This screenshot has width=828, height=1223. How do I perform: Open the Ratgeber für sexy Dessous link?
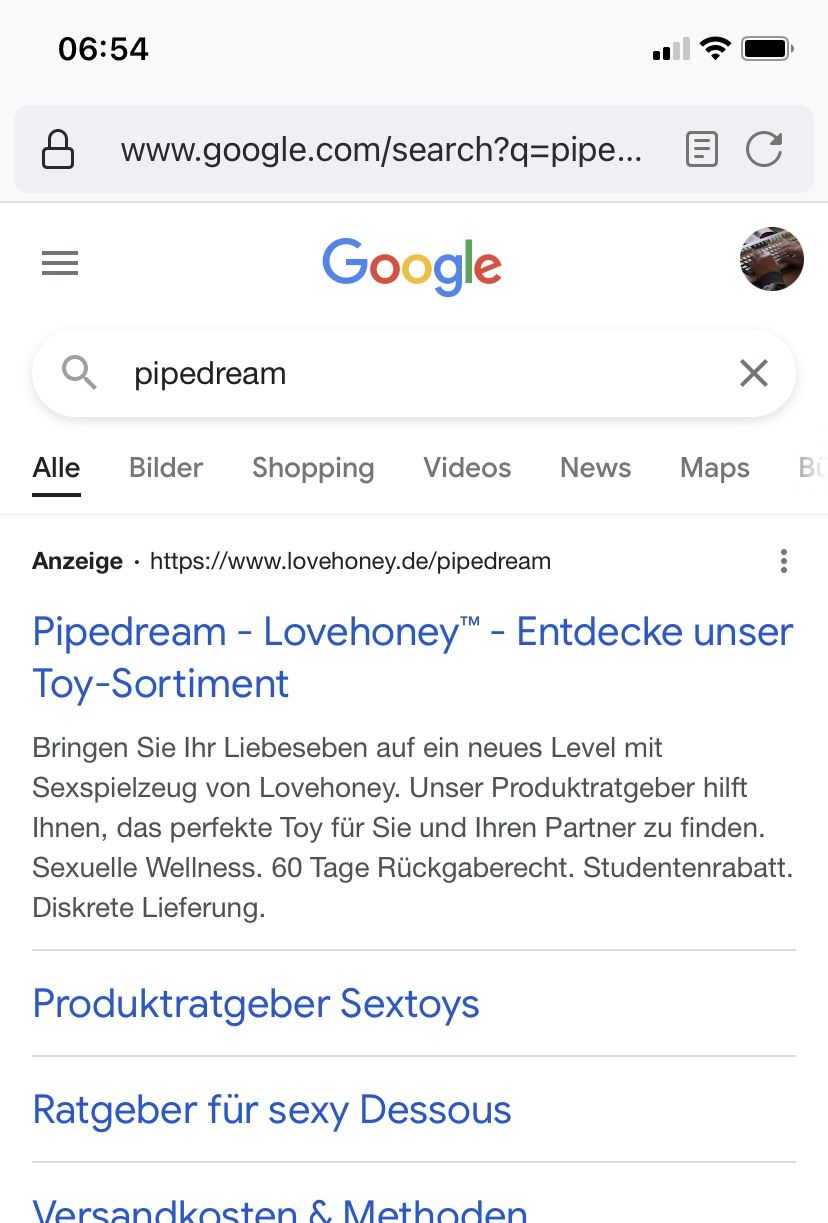(272, 1109)
